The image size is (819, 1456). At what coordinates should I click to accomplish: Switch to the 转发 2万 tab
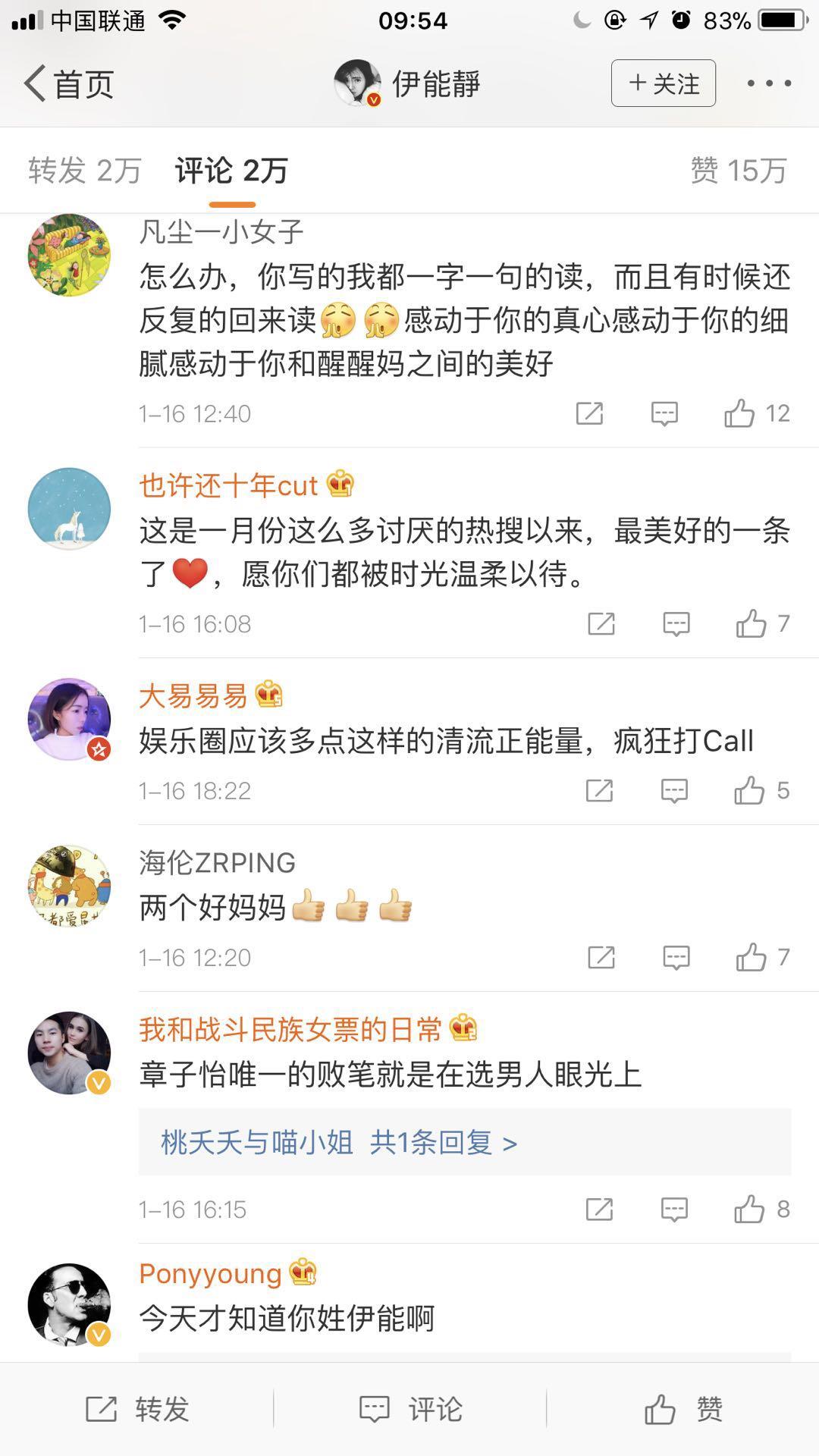pos(85,171)
